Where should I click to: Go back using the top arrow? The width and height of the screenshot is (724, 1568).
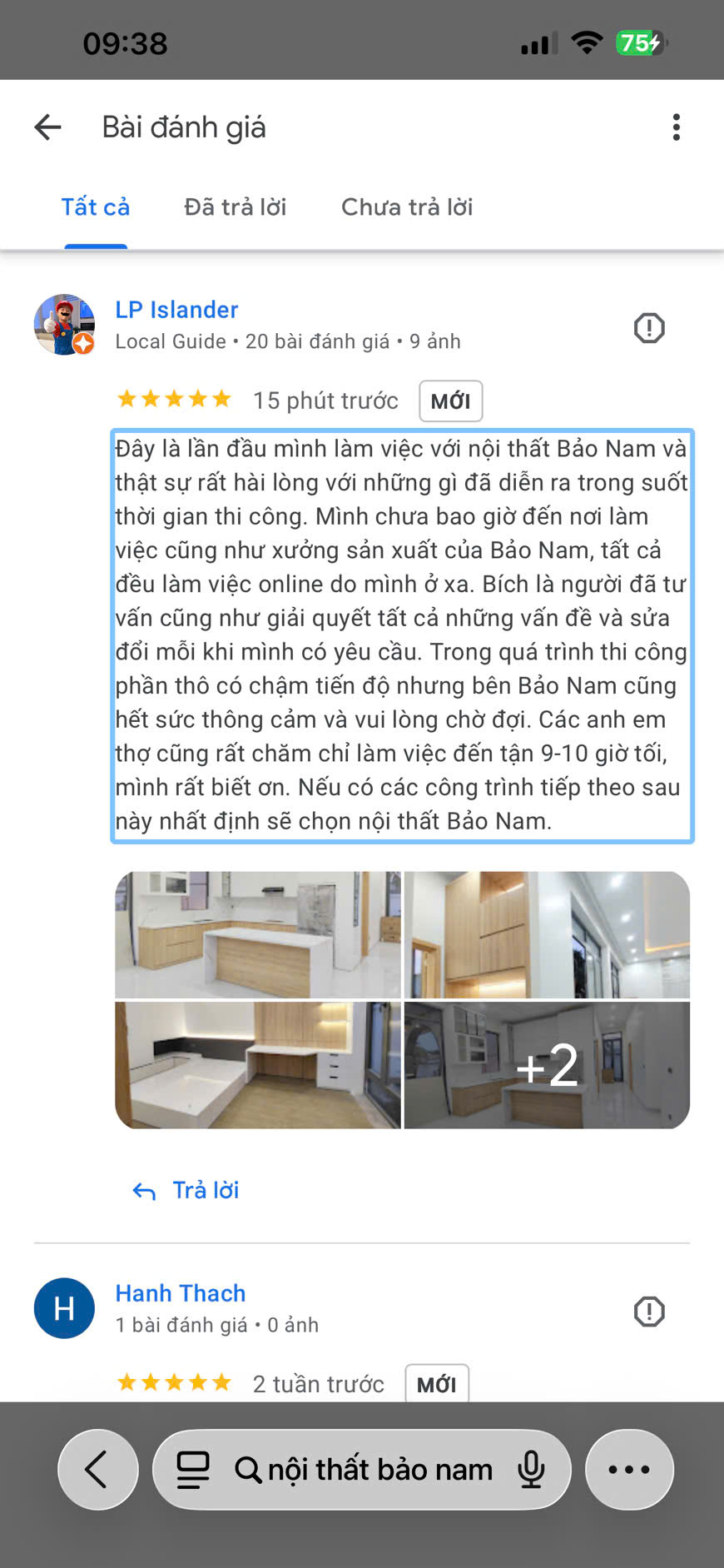pos(48,127)
